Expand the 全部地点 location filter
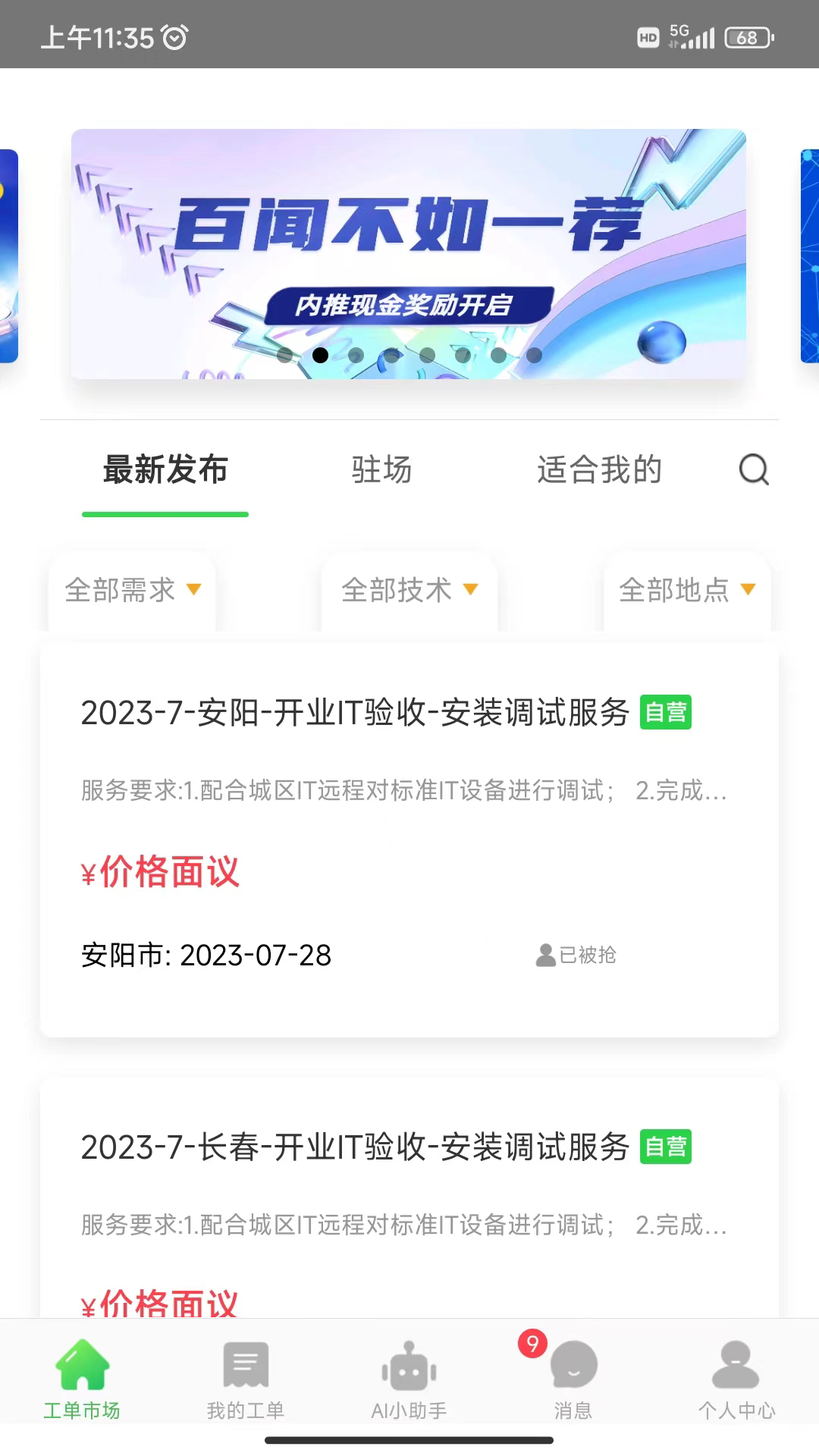 tap(687, 591)
